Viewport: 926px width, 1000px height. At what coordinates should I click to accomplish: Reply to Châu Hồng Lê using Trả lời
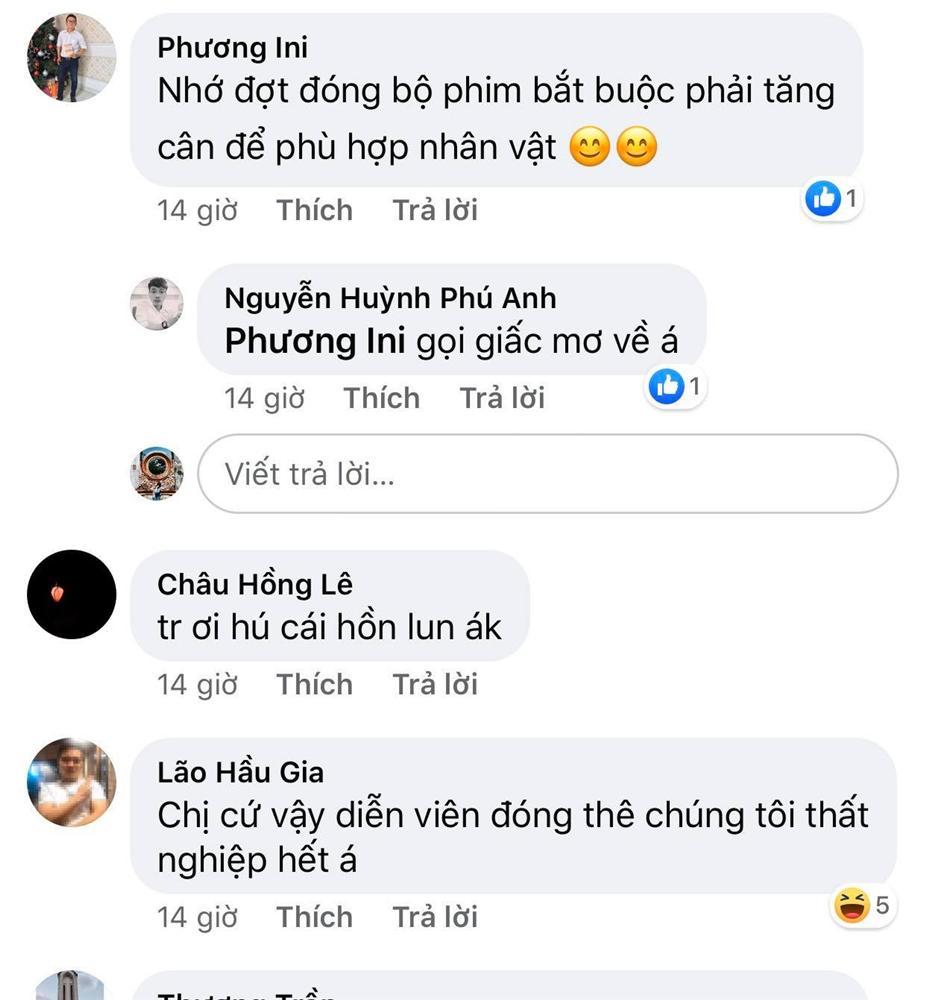click(x=434, y=684)
